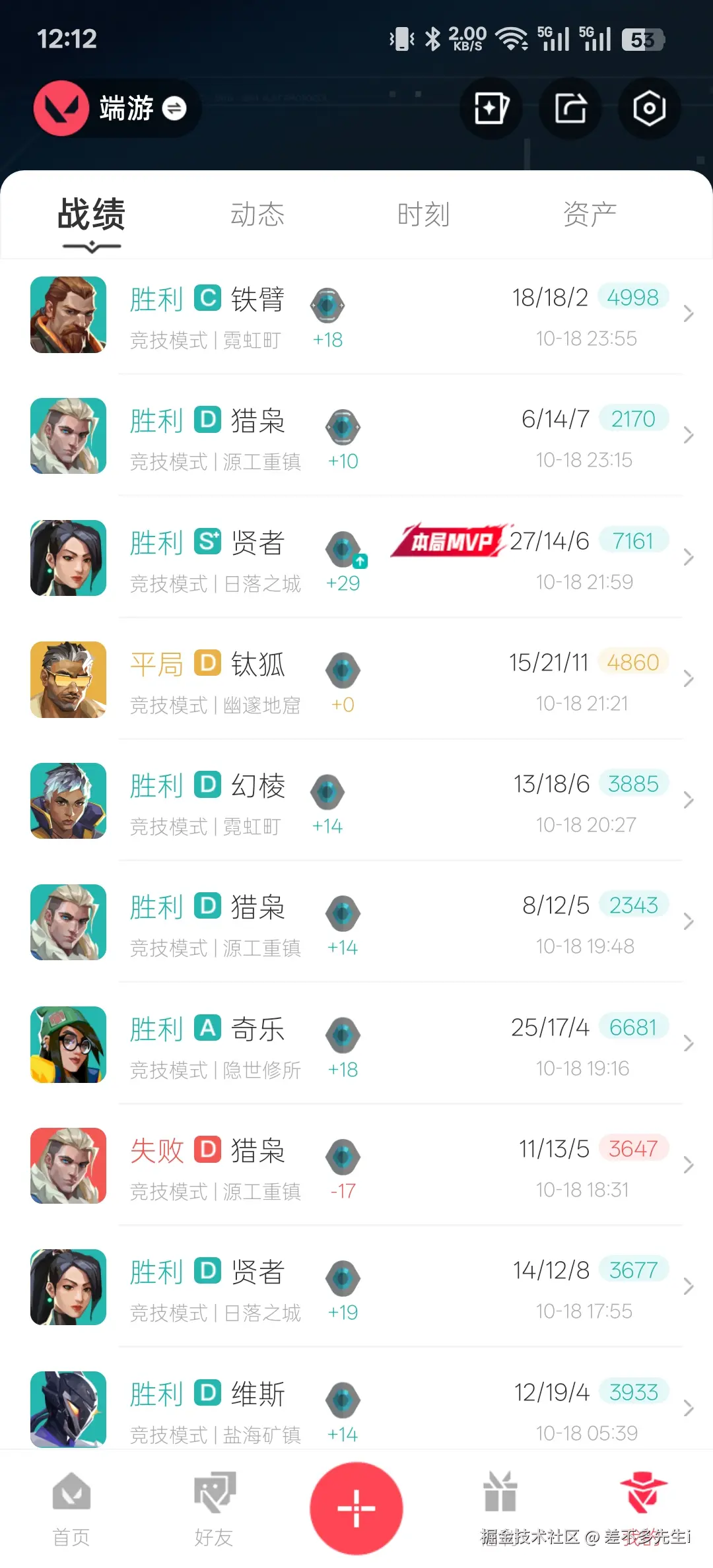Open the camera capture icon at top right
713x1568 pixels.
tap(649, 109)
